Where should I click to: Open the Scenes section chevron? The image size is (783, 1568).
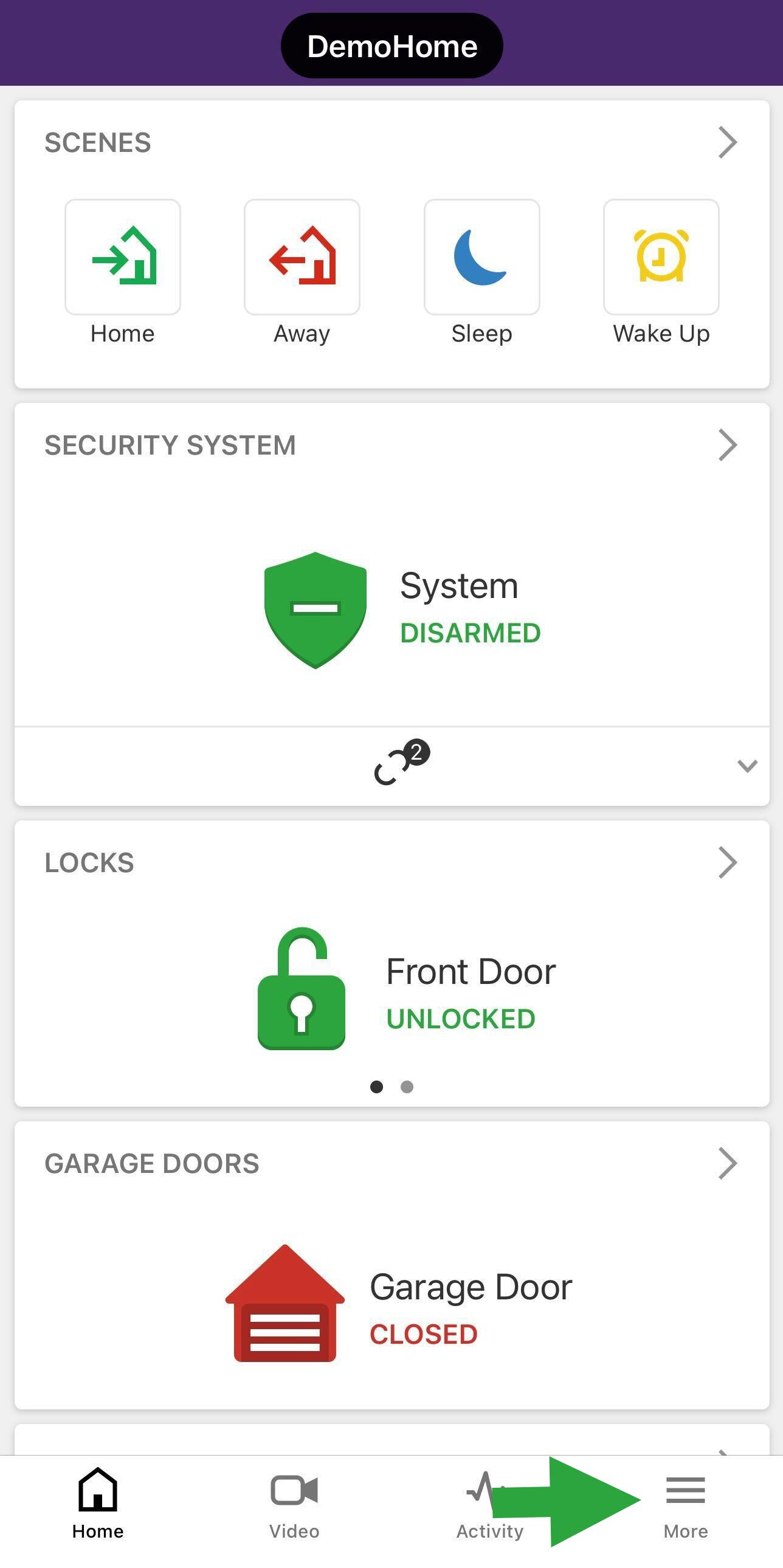point(728,142)
